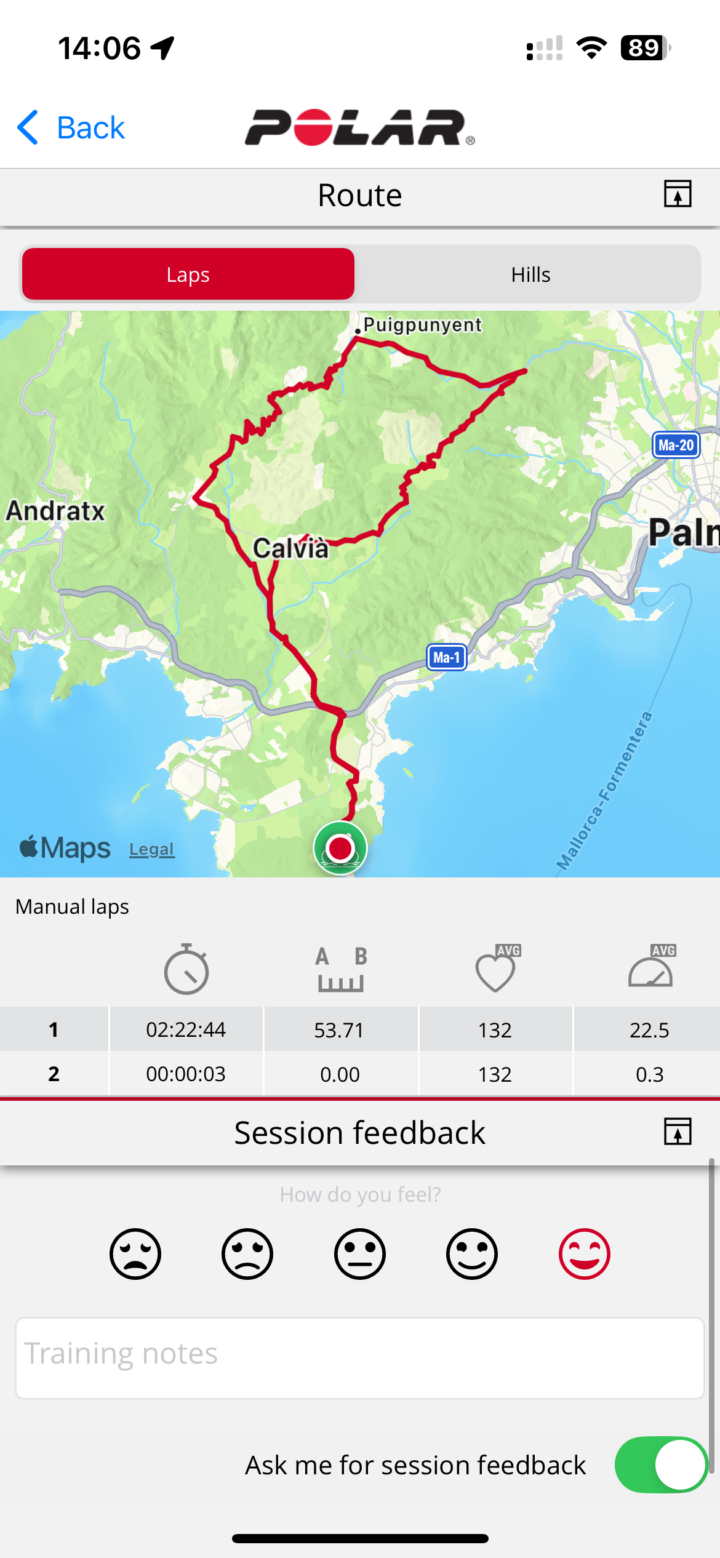Screen dimensions: 720x1558
Task: Pick the neutral face rating
Action: pos(360,1254)
